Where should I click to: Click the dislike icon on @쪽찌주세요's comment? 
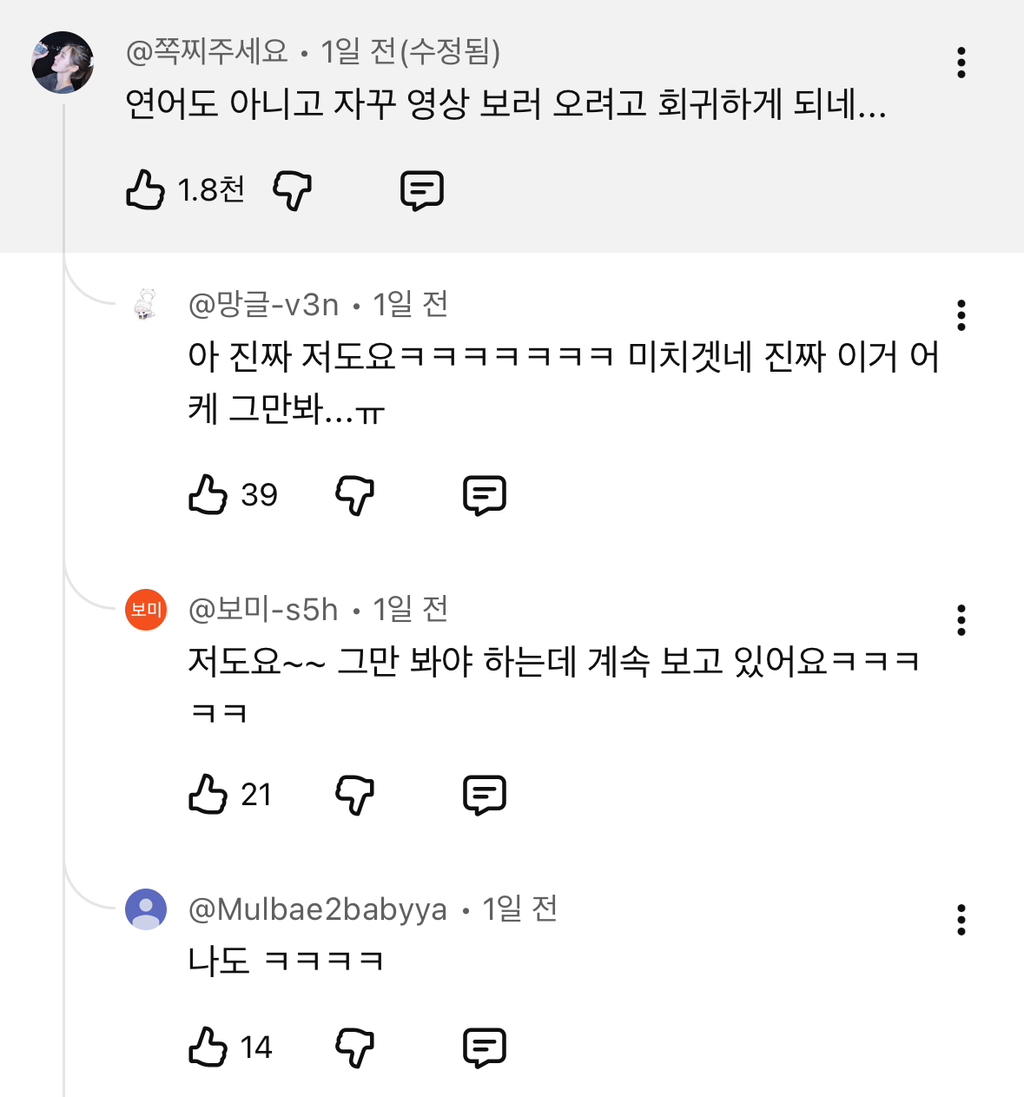290,189
